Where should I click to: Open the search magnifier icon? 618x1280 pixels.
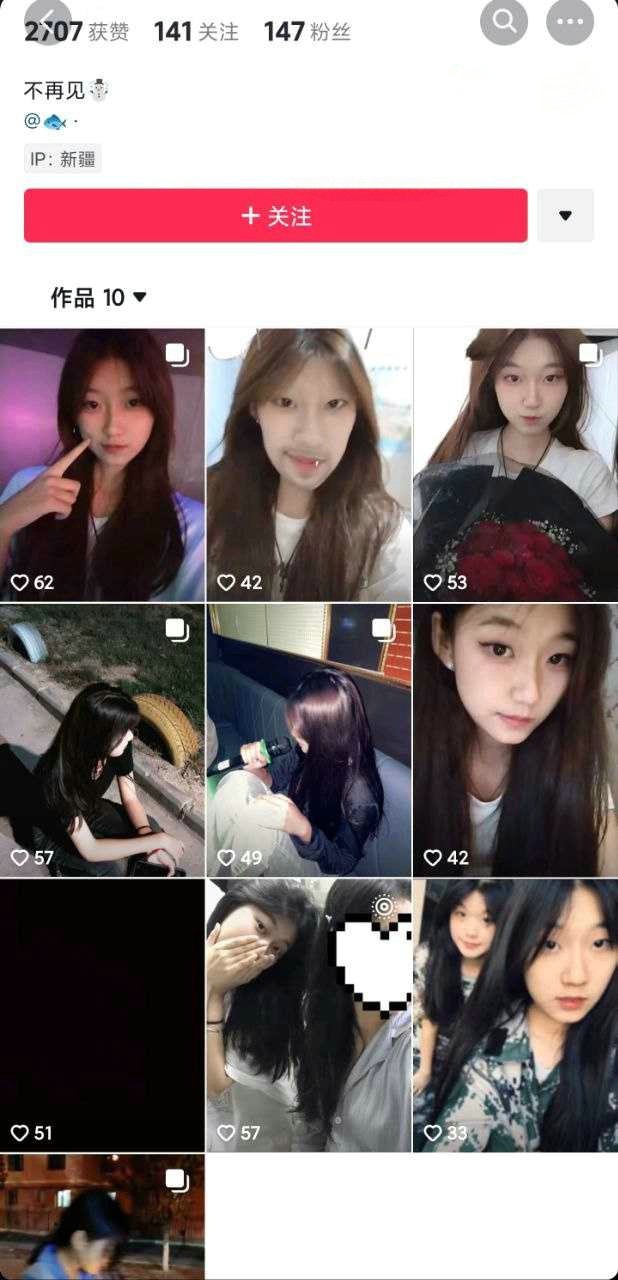(504, 21)
